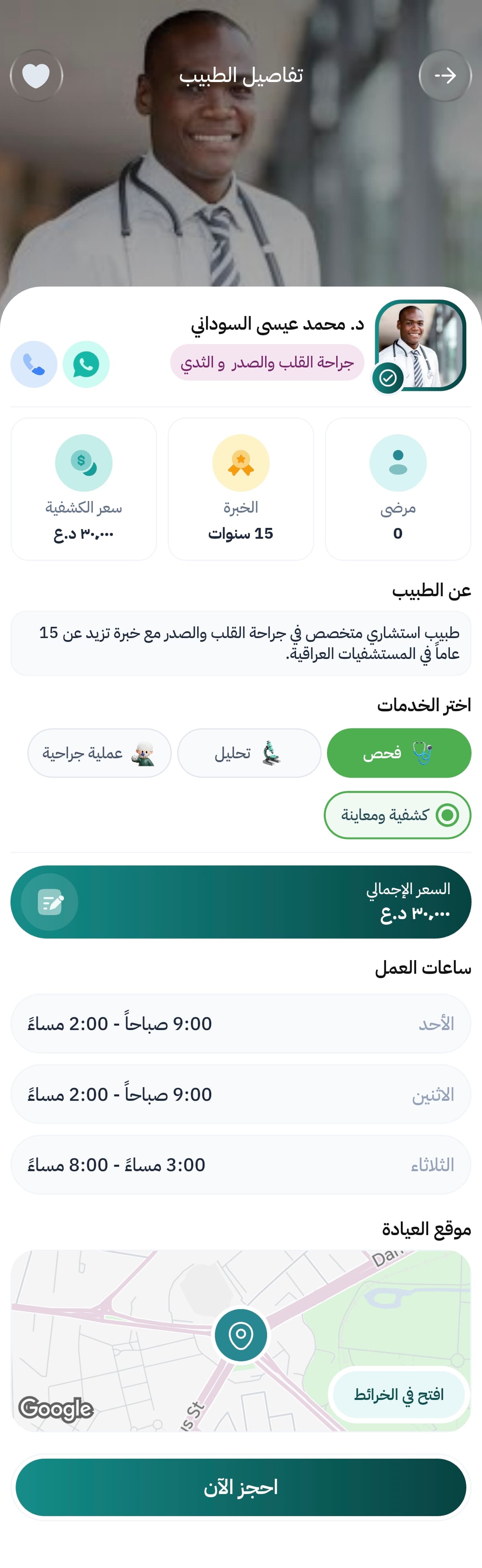Select the فحص service chip
Viewport: 482px width, 1568px height.
399,753
